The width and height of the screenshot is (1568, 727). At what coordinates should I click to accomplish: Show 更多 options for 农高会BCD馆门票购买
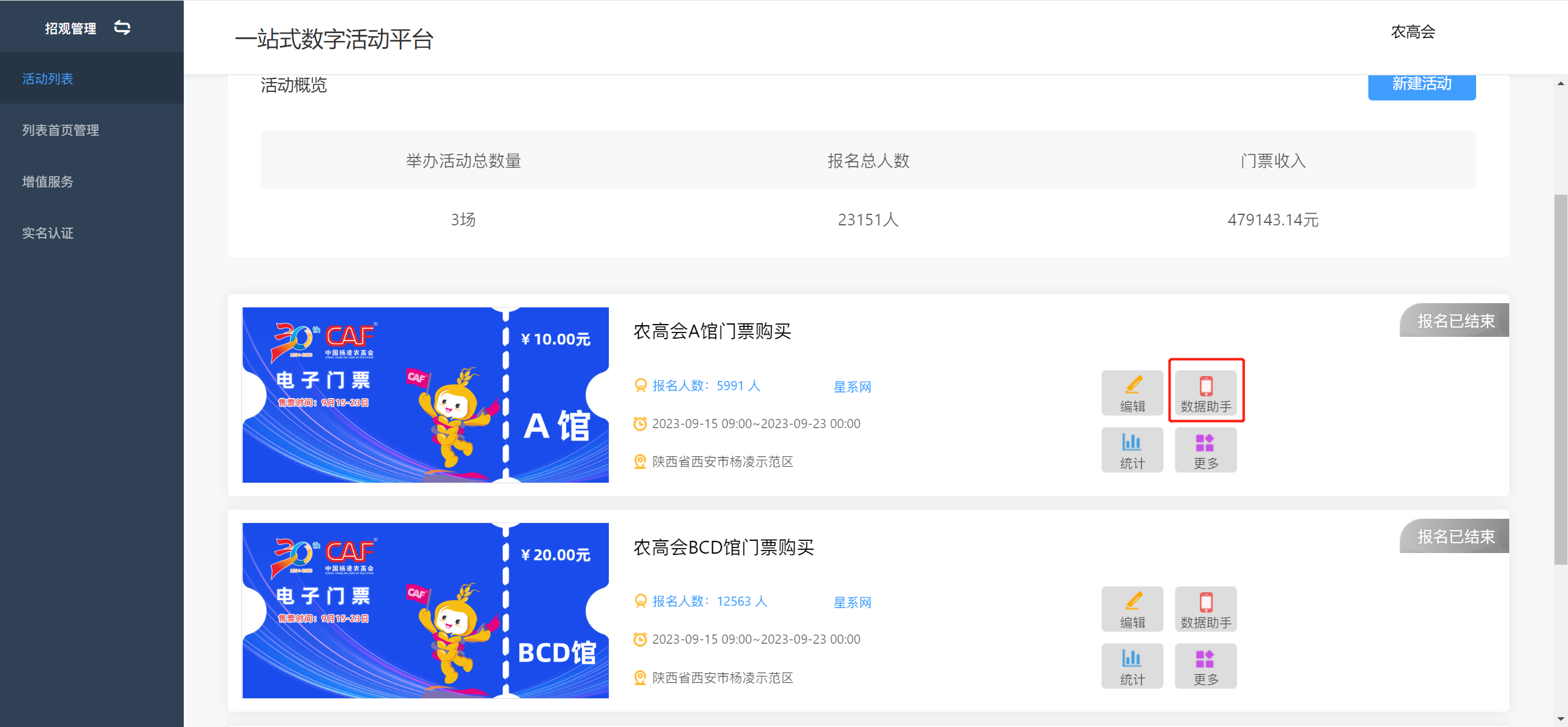point(1205,666)
